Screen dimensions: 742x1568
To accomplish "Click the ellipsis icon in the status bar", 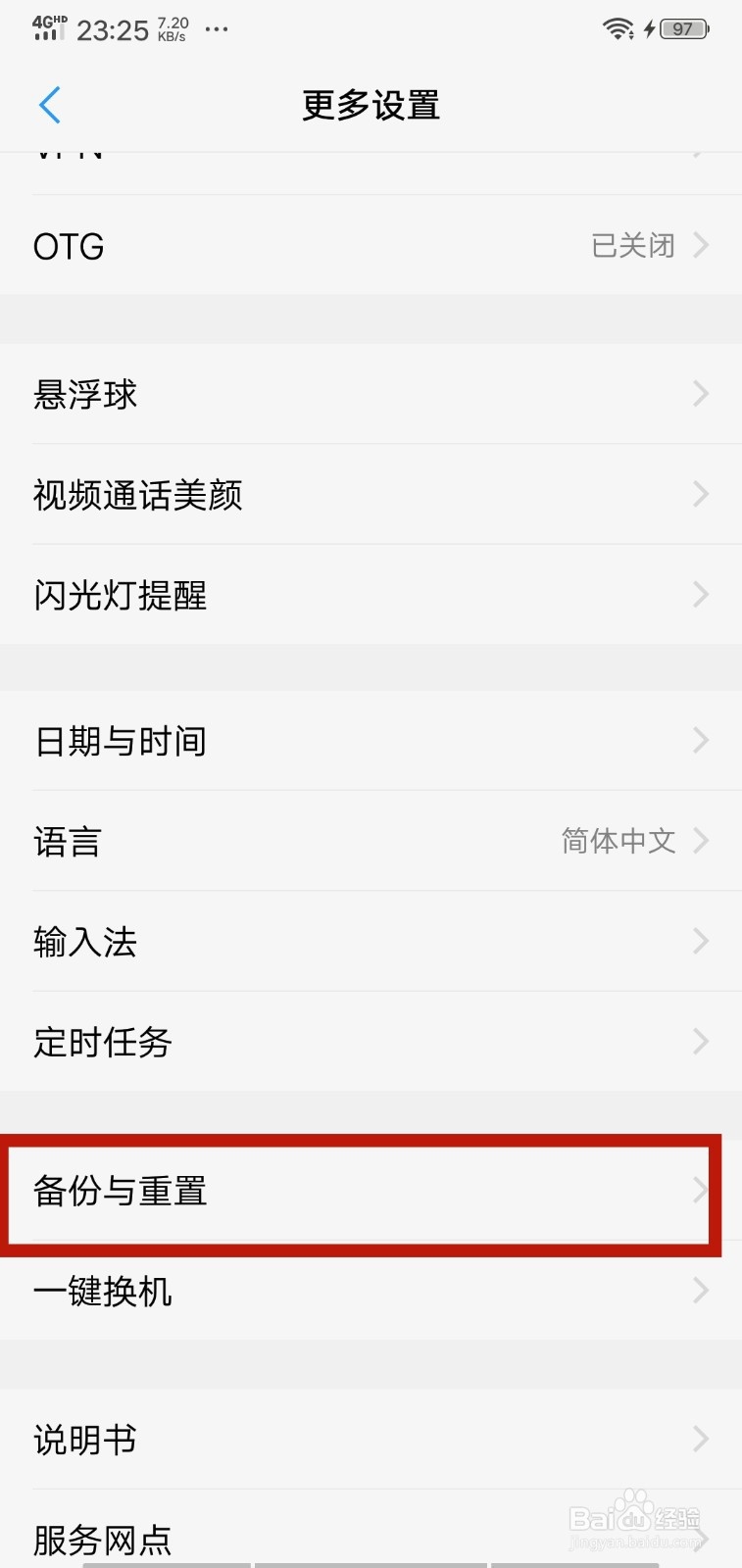I will tap(217, 29).
